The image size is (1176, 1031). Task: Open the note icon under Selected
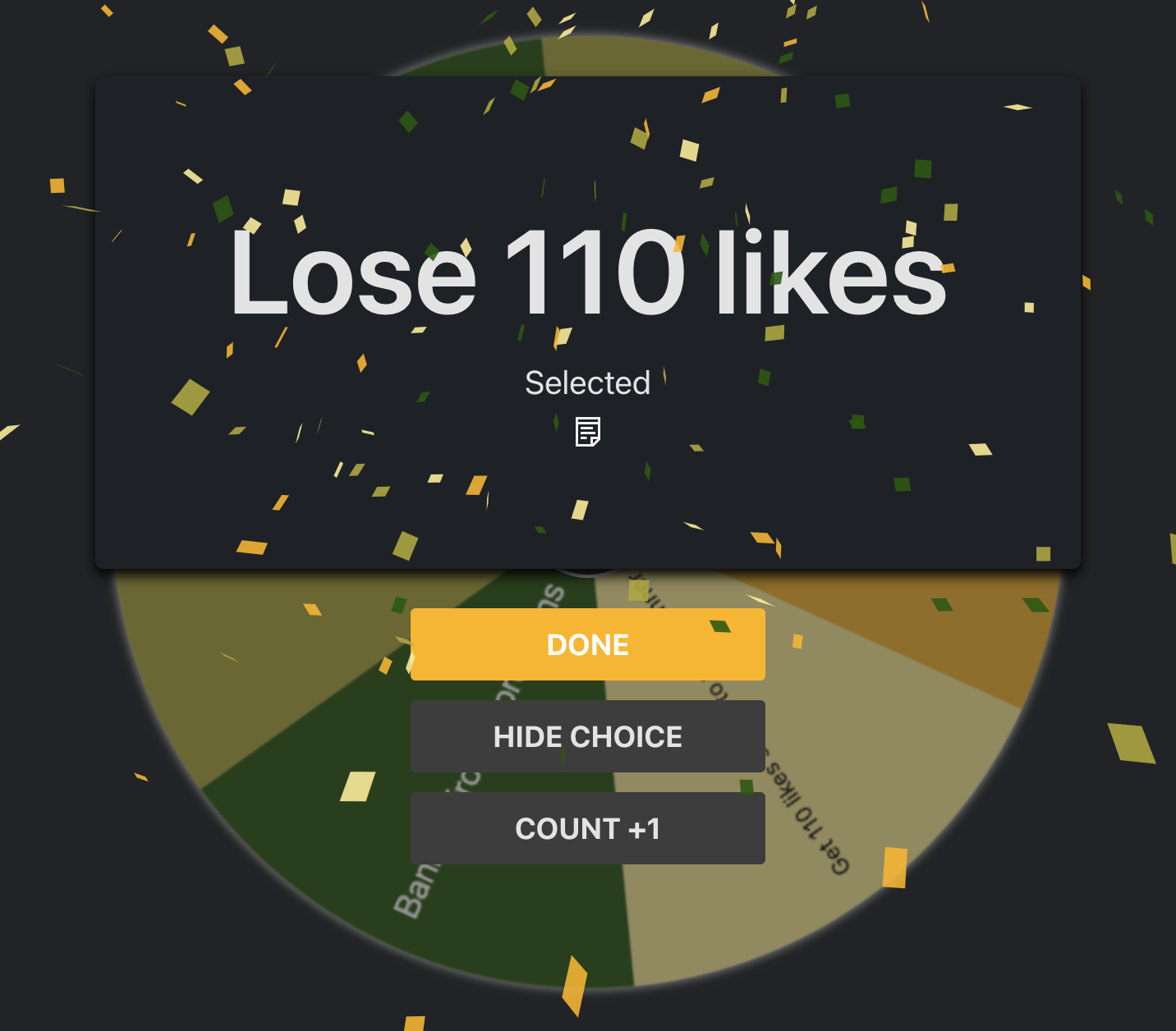(588, 432)
